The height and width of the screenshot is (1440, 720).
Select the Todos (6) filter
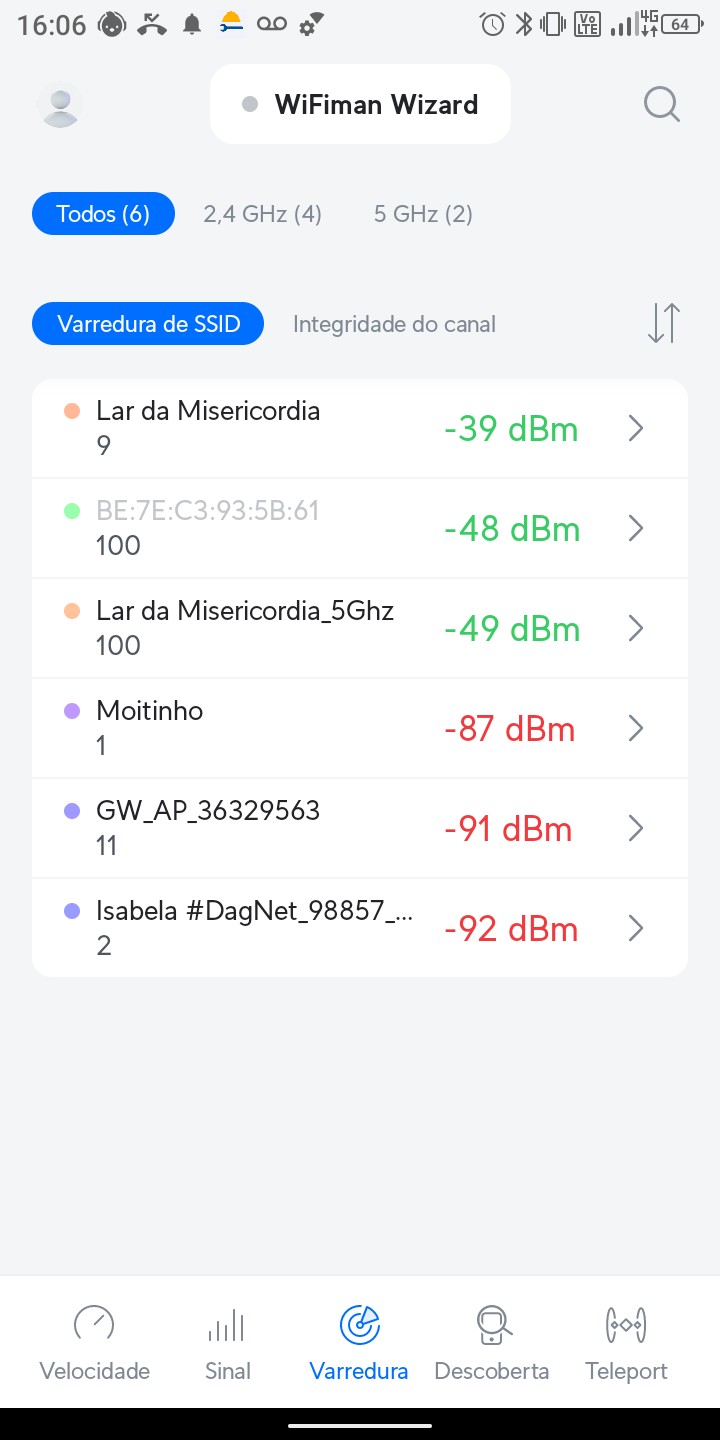(x=103, y=214)
